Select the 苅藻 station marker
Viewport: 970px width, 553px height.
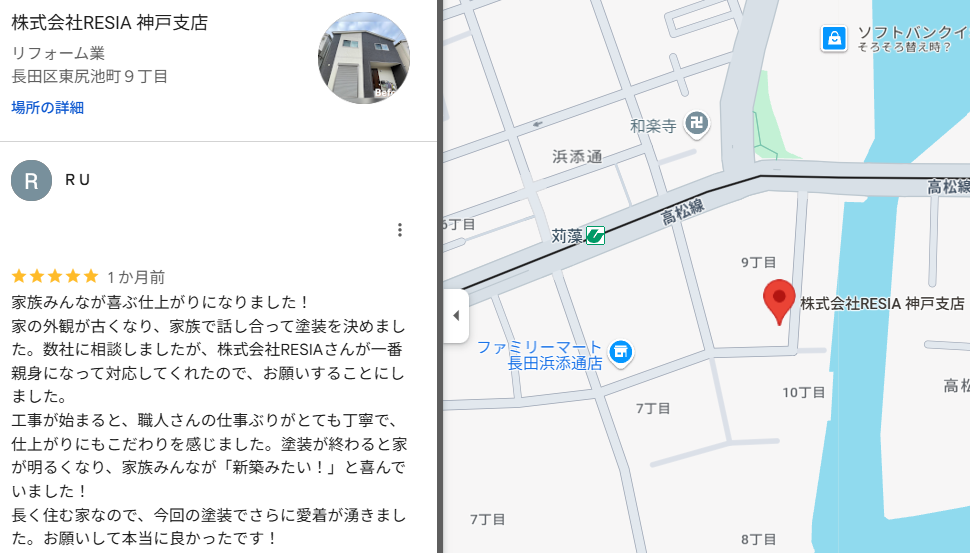594,236
